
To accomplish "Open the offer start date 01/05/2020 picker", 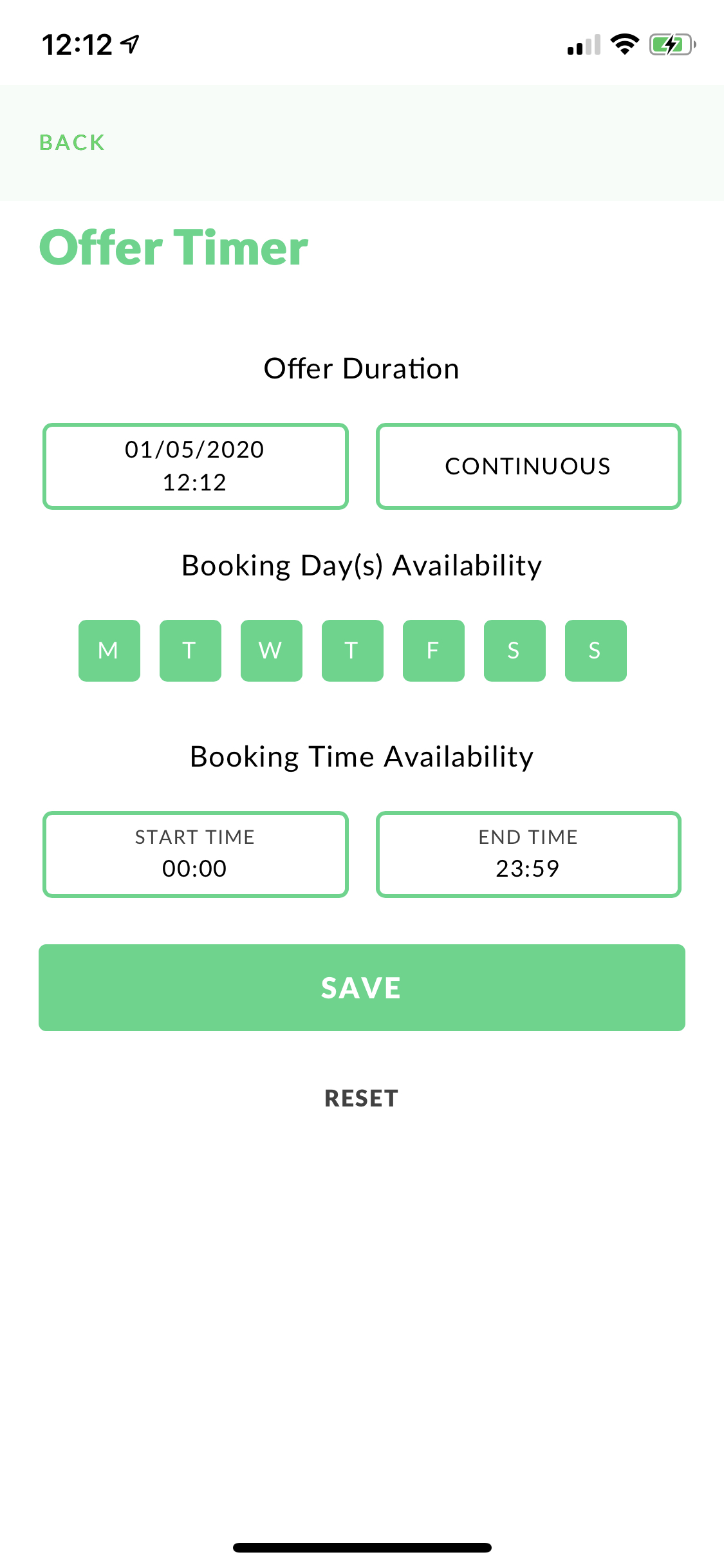I will (x=196, y=466).
